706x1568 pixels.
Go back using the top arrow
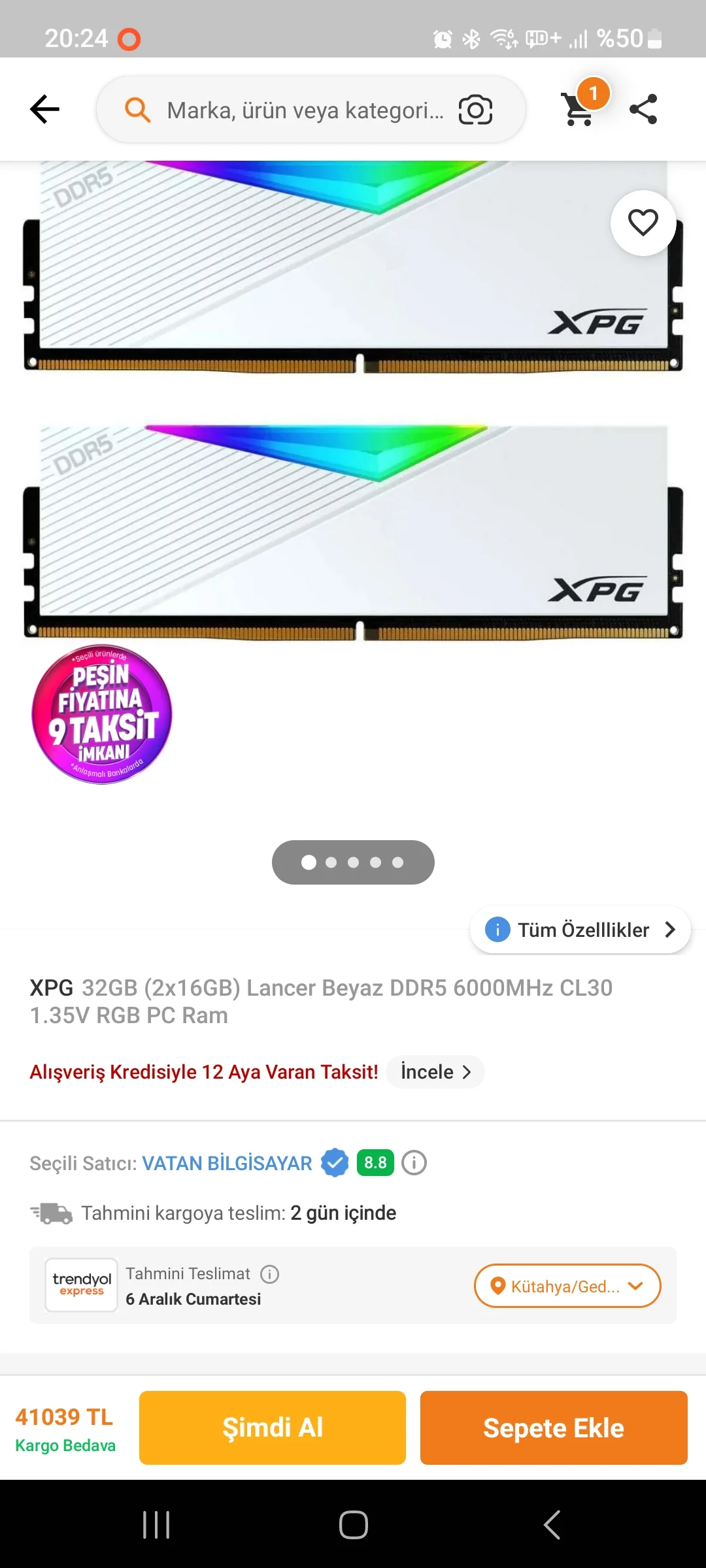click(44, 109)
